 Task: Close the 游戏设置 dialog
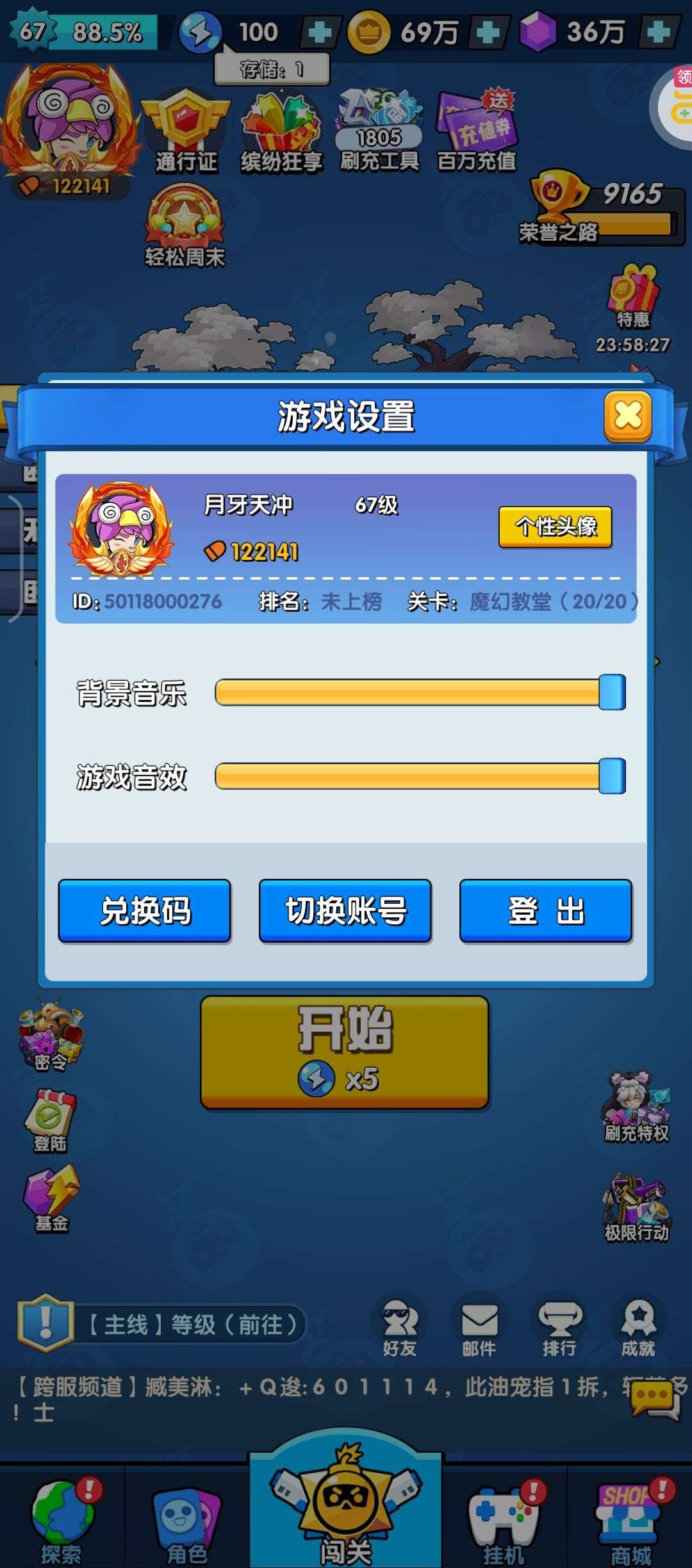pos(628,416)
